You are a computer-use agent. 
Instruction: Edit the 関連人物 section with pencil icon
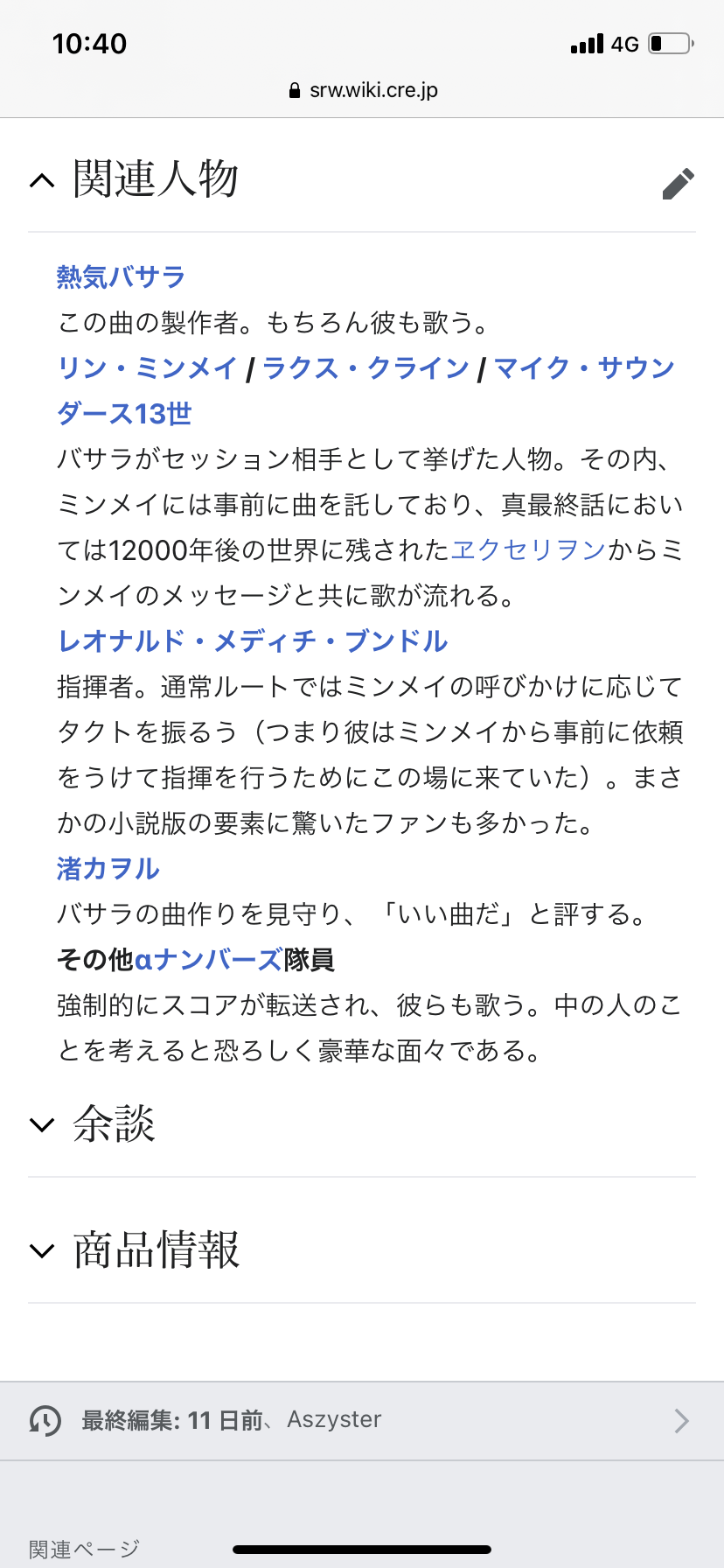coord(678,184)
